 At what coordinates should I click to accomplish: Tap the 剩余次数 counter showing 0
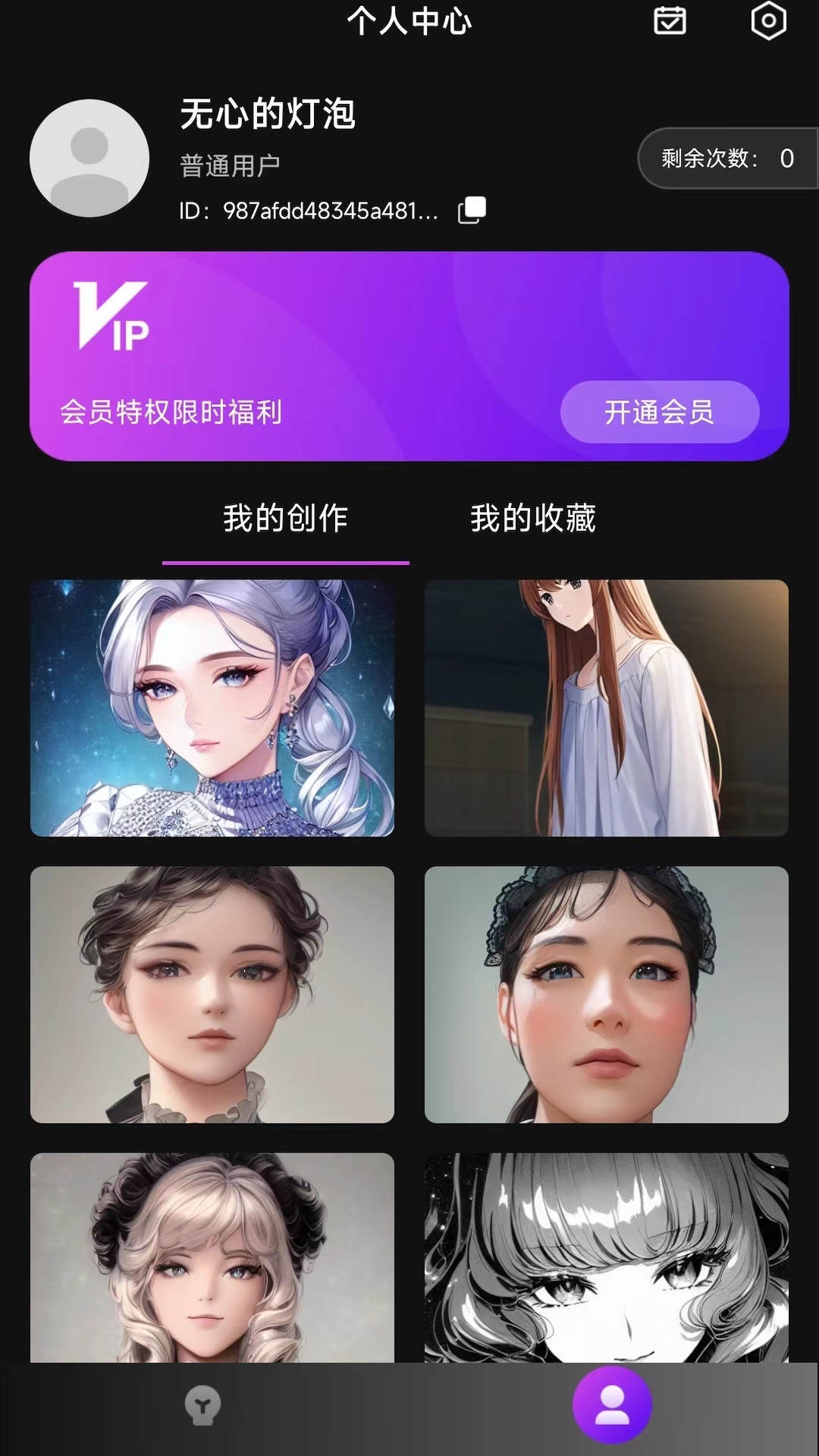pos(728,158)
